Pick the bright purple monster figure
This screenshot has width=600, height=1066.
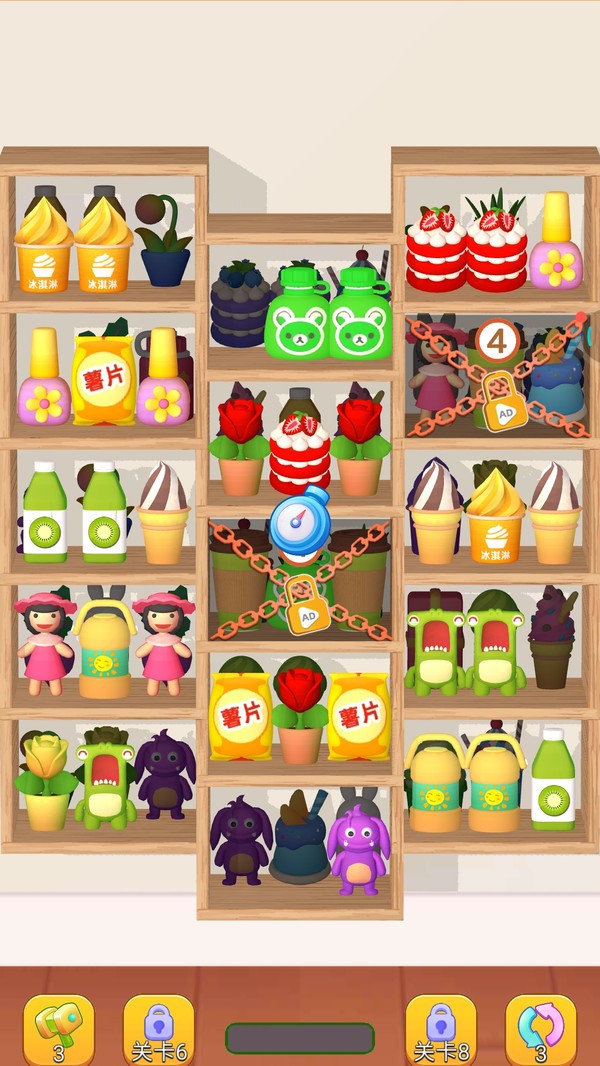point(358,847)
